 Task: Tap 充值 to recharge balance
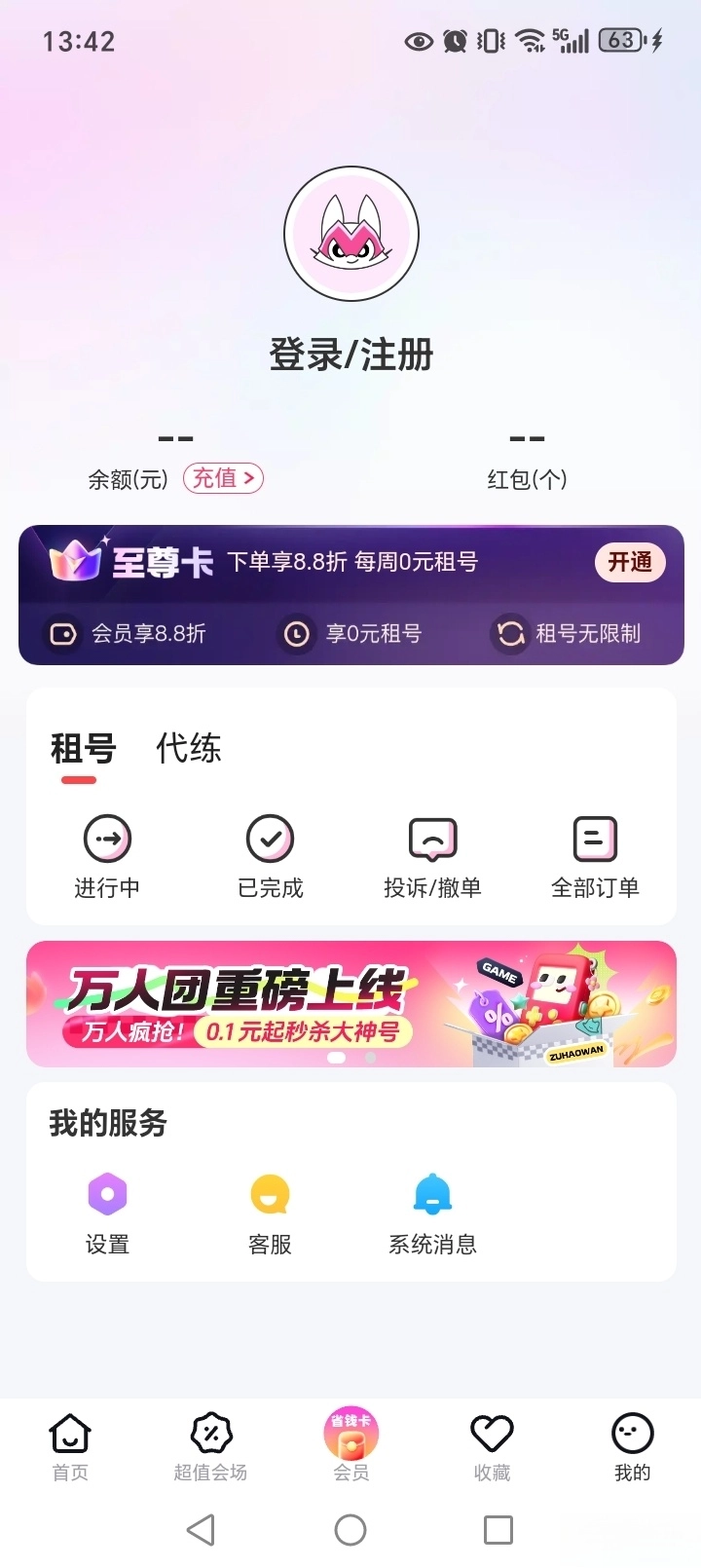coord(222,478)
